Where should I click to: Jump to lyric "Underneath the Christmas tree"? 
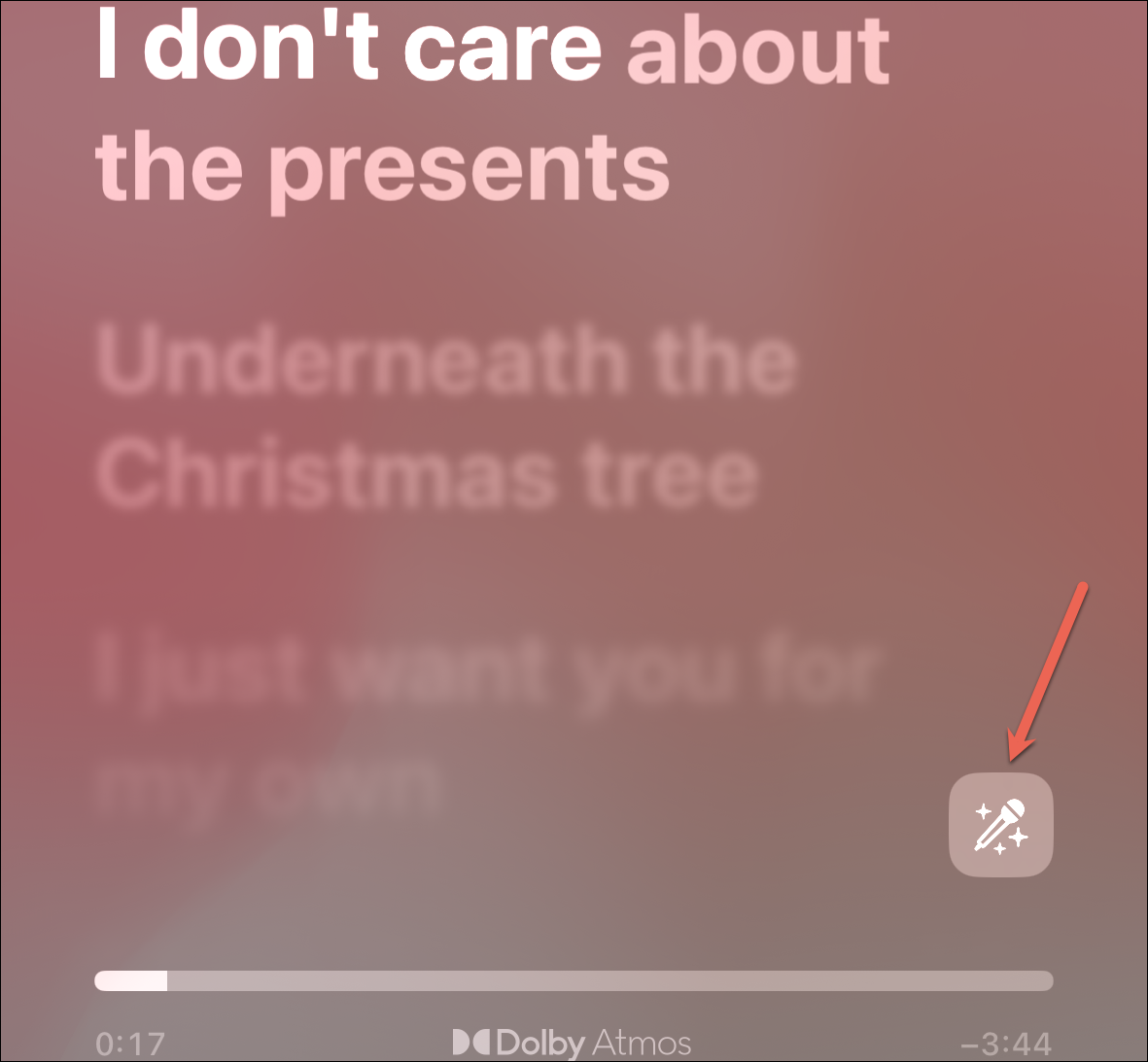tap(446, 418)
